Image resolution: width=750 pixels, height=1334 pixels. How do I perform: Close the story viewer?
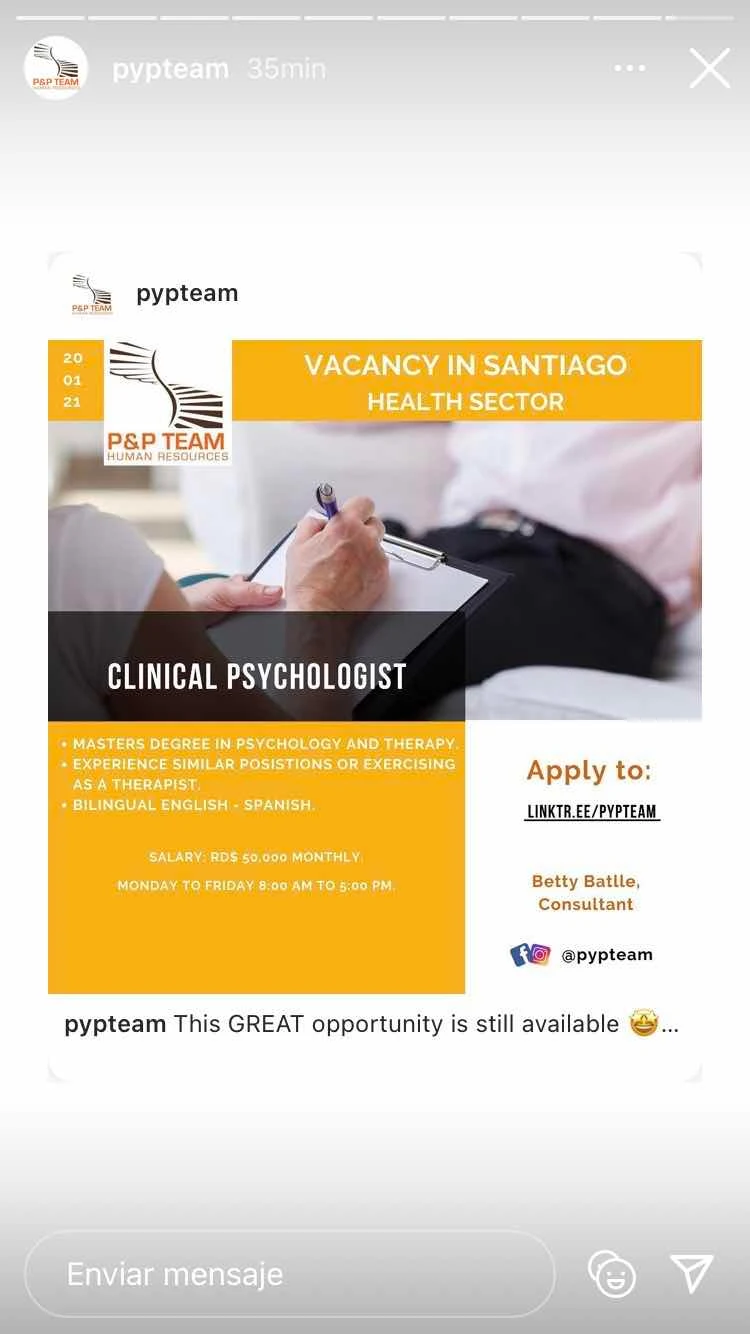(710, 69)
